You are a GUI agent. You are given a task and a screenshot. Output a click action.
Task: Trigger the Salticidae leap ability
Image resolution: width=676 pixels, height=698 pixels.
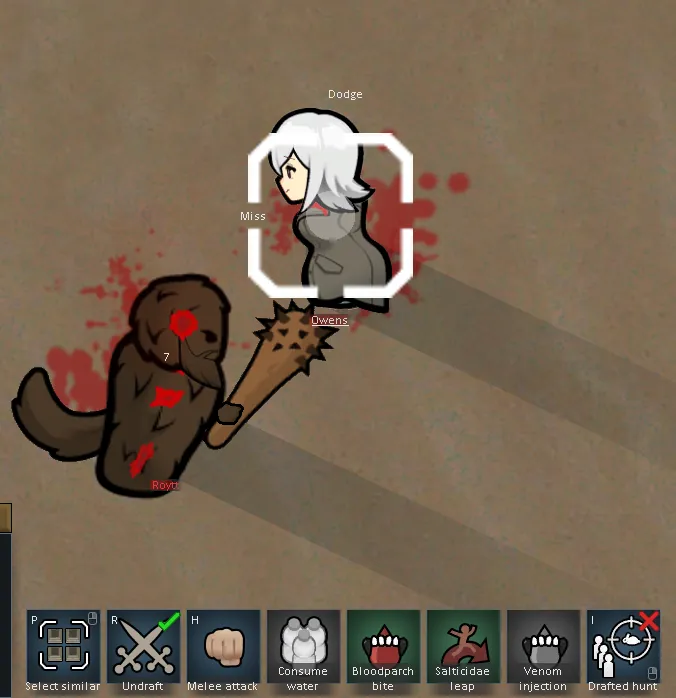[463, 646]
